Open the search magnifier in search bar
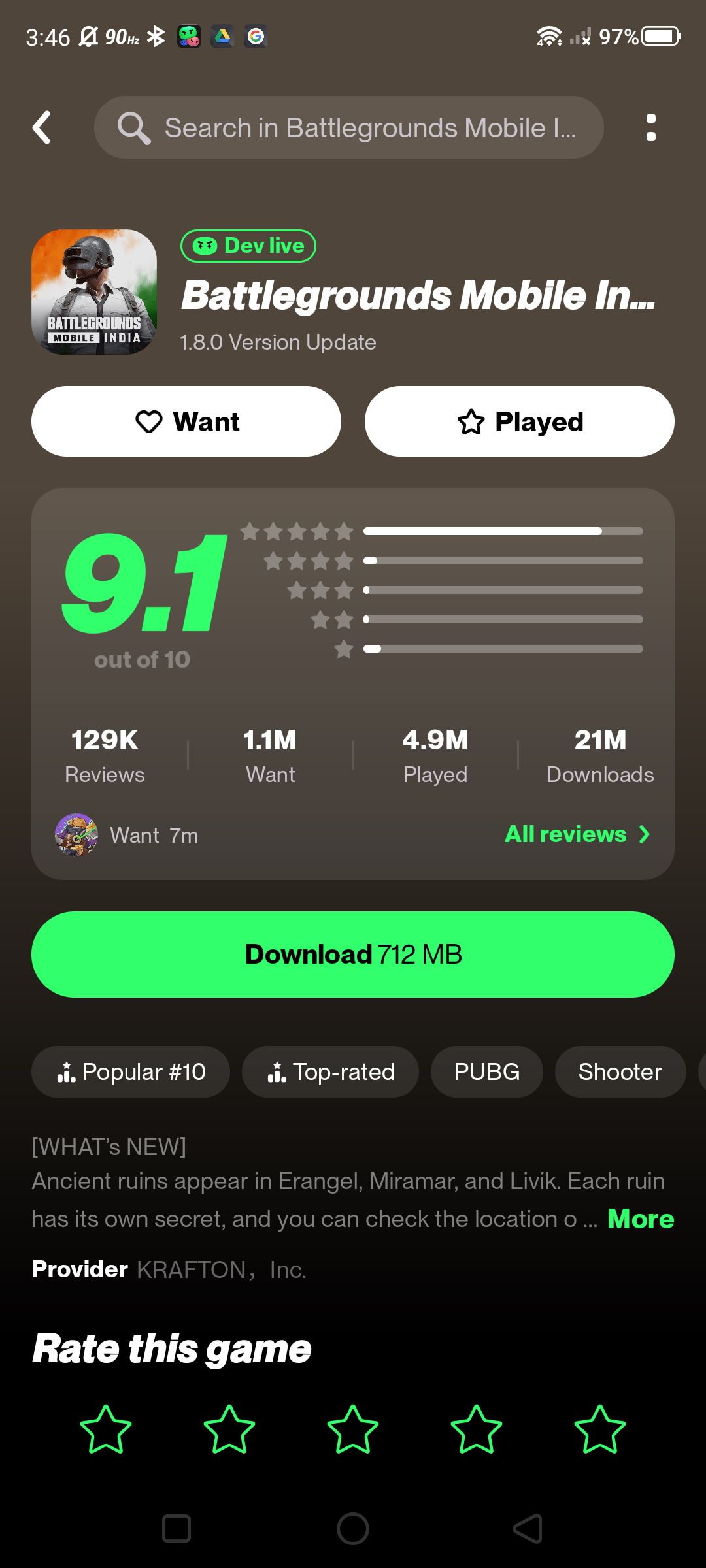 [x=133, y=127]
